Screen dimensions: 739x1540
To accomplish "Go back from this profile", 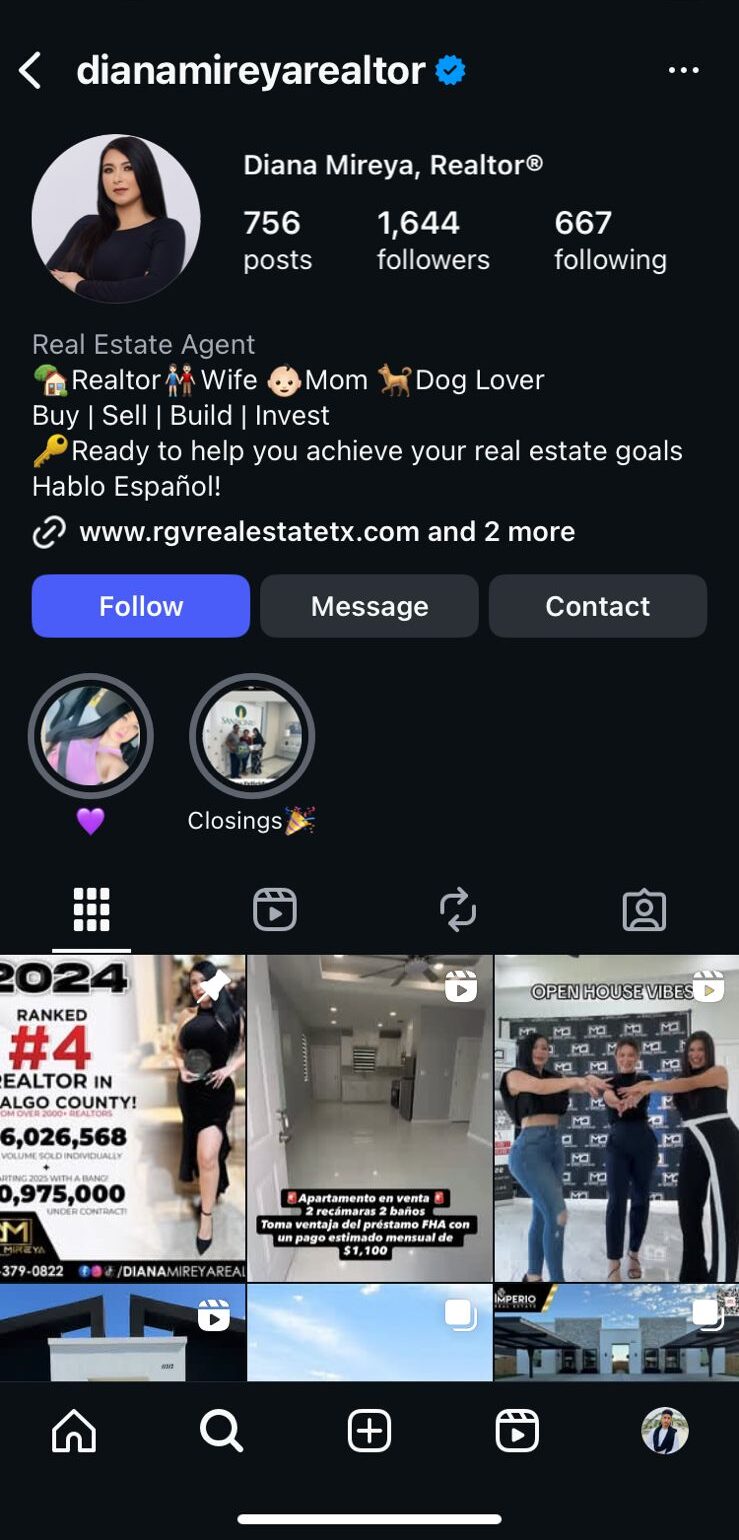I will pos(30,71).
